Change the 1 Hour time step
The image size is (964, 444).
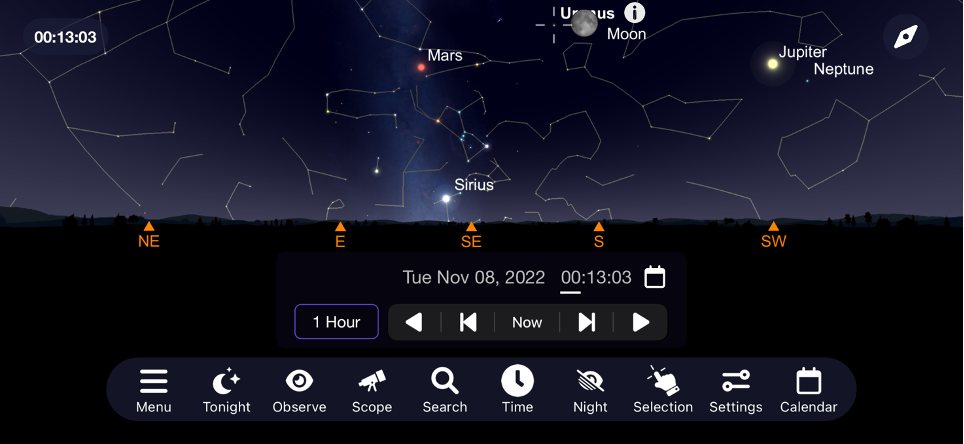[337, 322]
